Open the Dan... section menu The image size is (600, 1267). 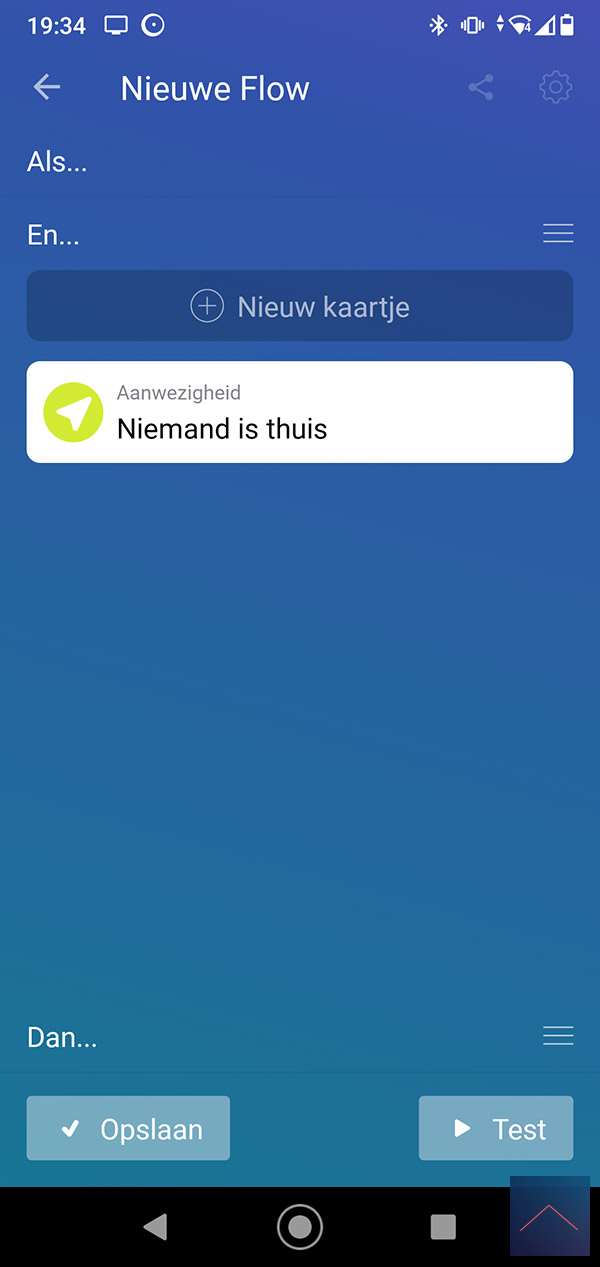click(557, 1036)
